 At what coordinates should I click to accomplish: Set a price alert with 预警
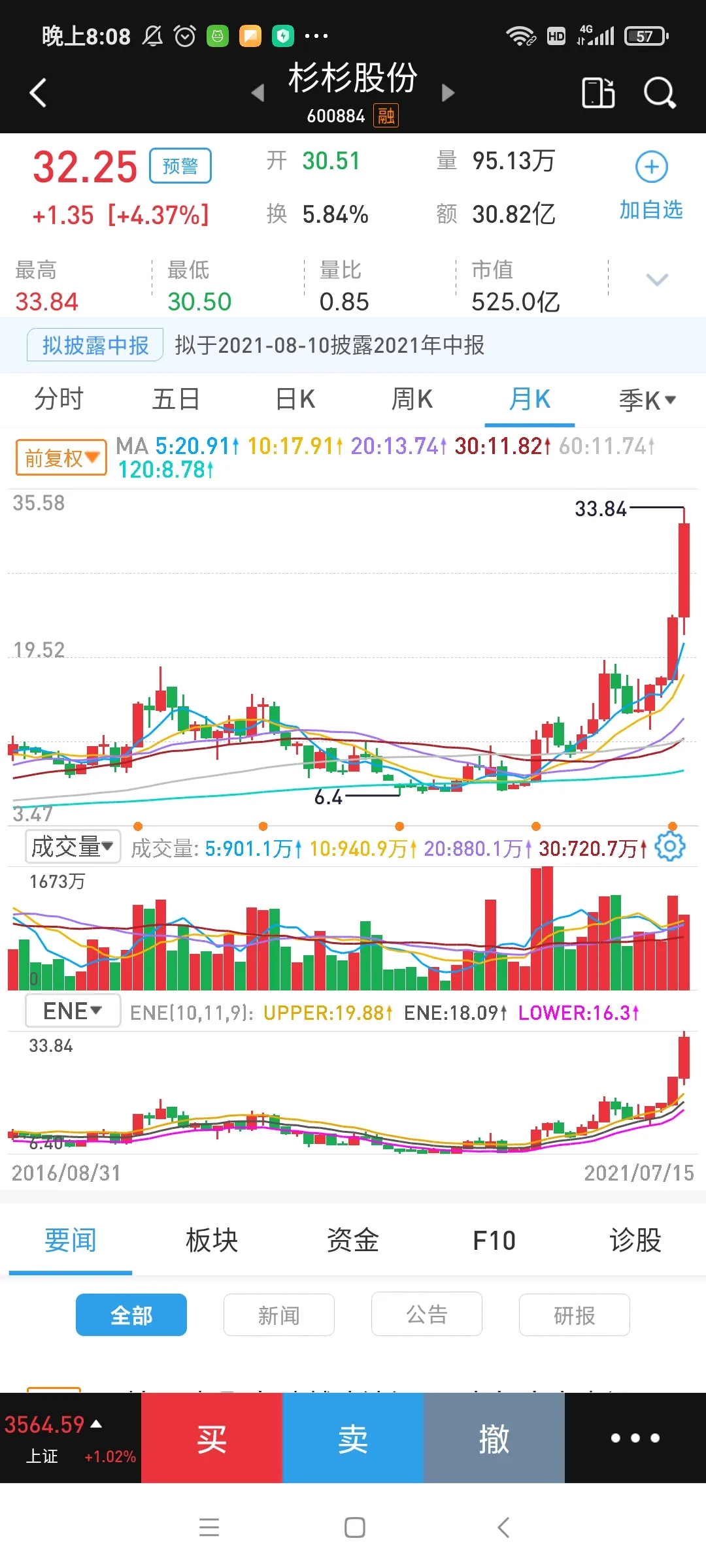180,166
